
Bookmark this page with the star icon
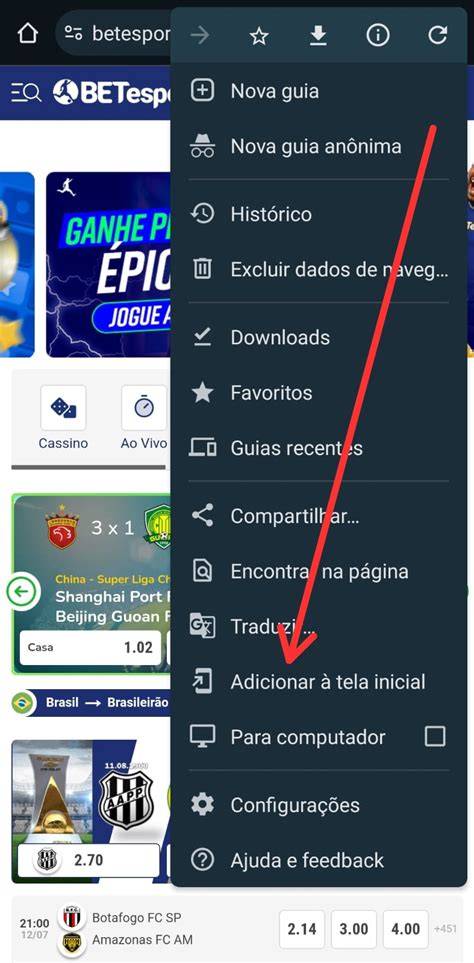coord(259,36)
